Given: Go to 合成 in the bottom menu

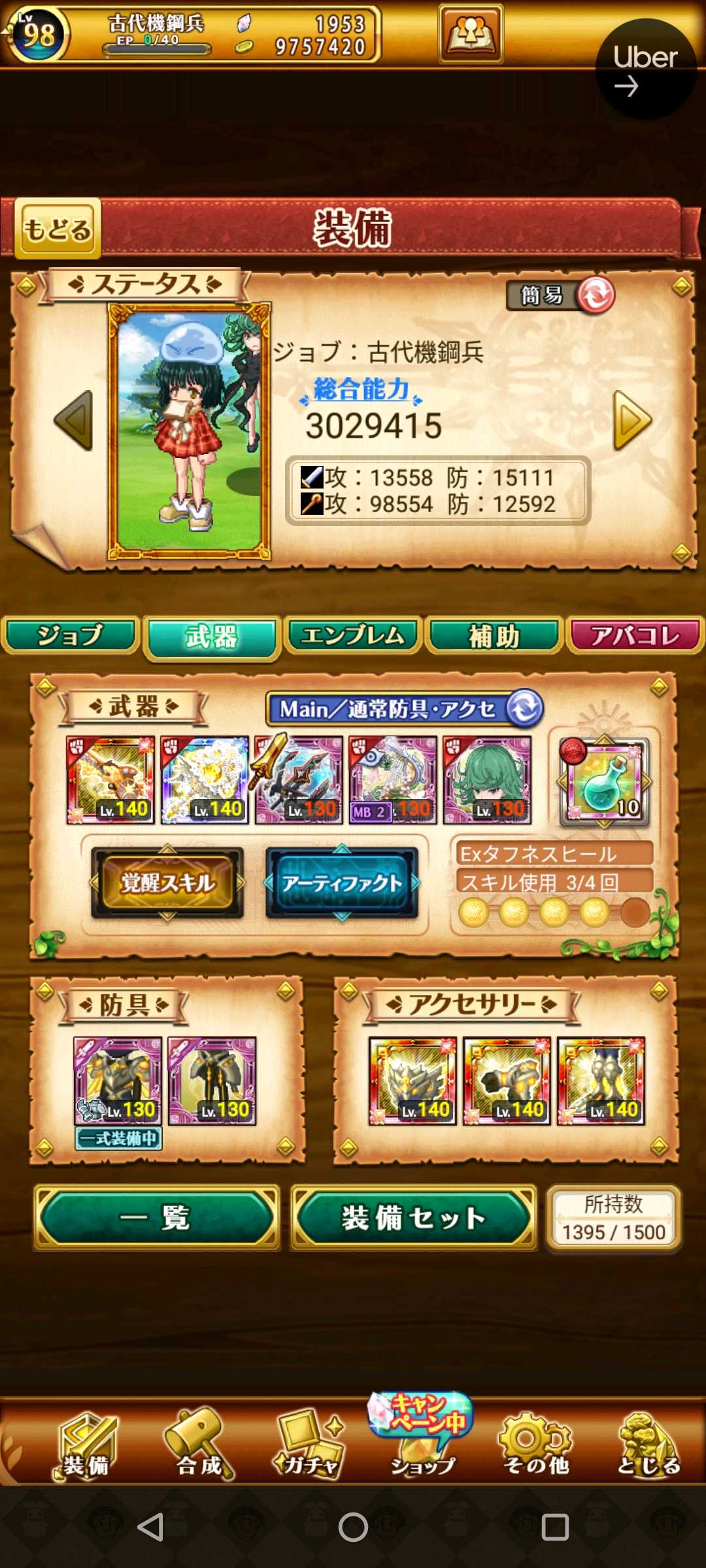Looking at the screenshot, I should [x=199, y=1444].
